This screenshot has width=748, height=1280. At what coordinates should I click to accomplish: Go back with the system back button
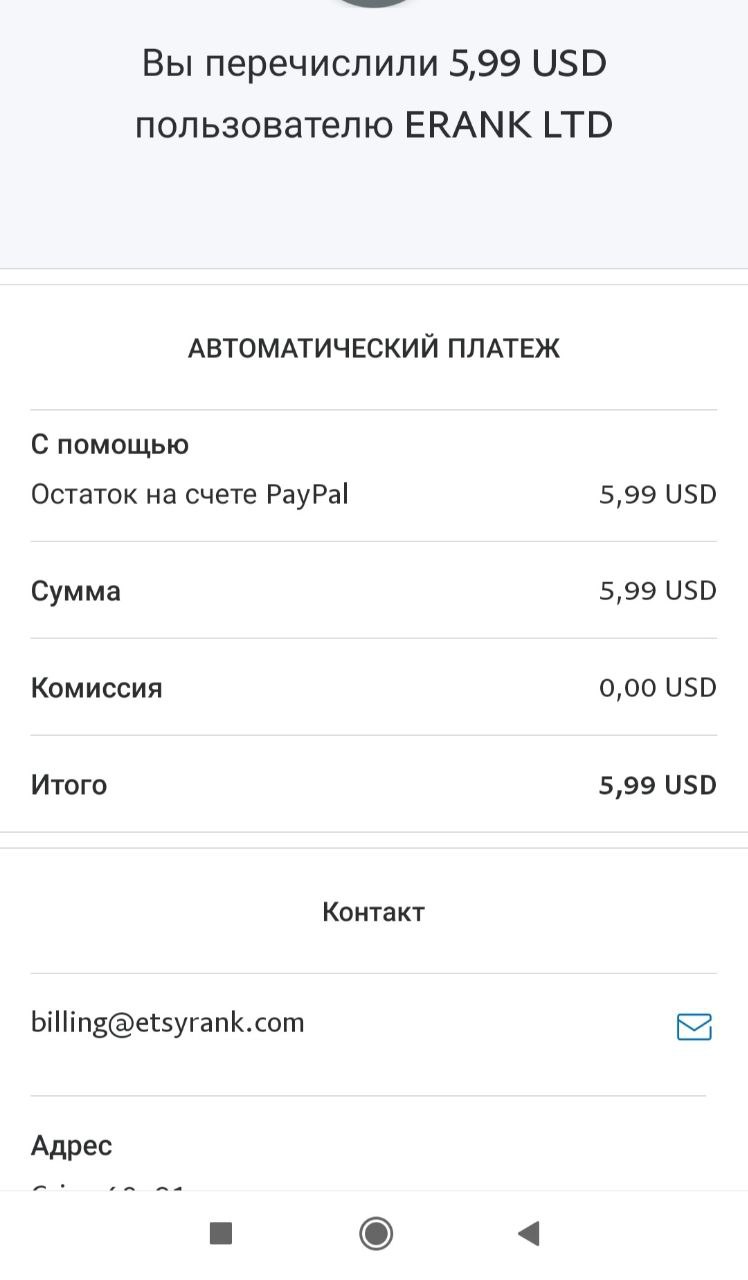529,1233
